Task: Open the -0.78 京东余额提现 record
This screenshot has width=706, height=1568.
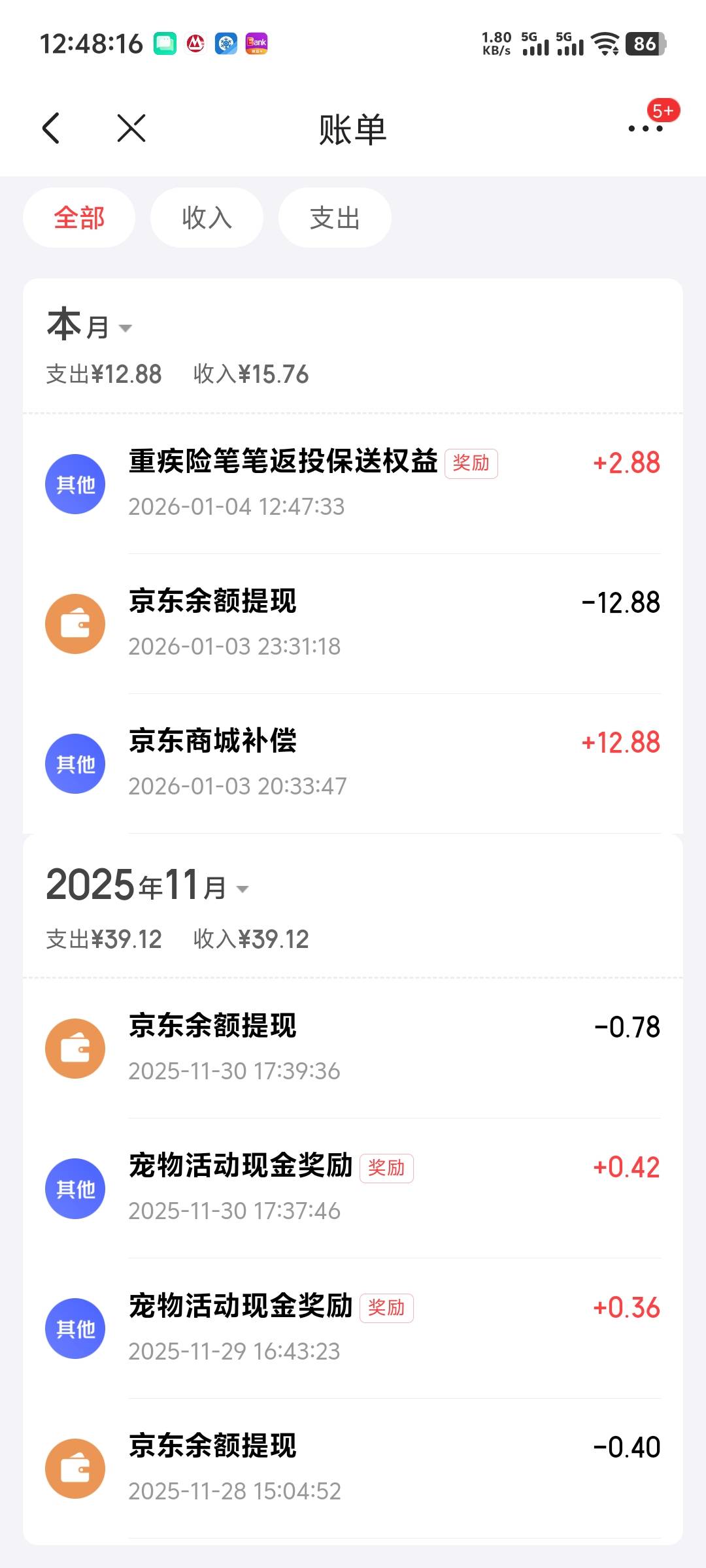Action: [353, 1049]
